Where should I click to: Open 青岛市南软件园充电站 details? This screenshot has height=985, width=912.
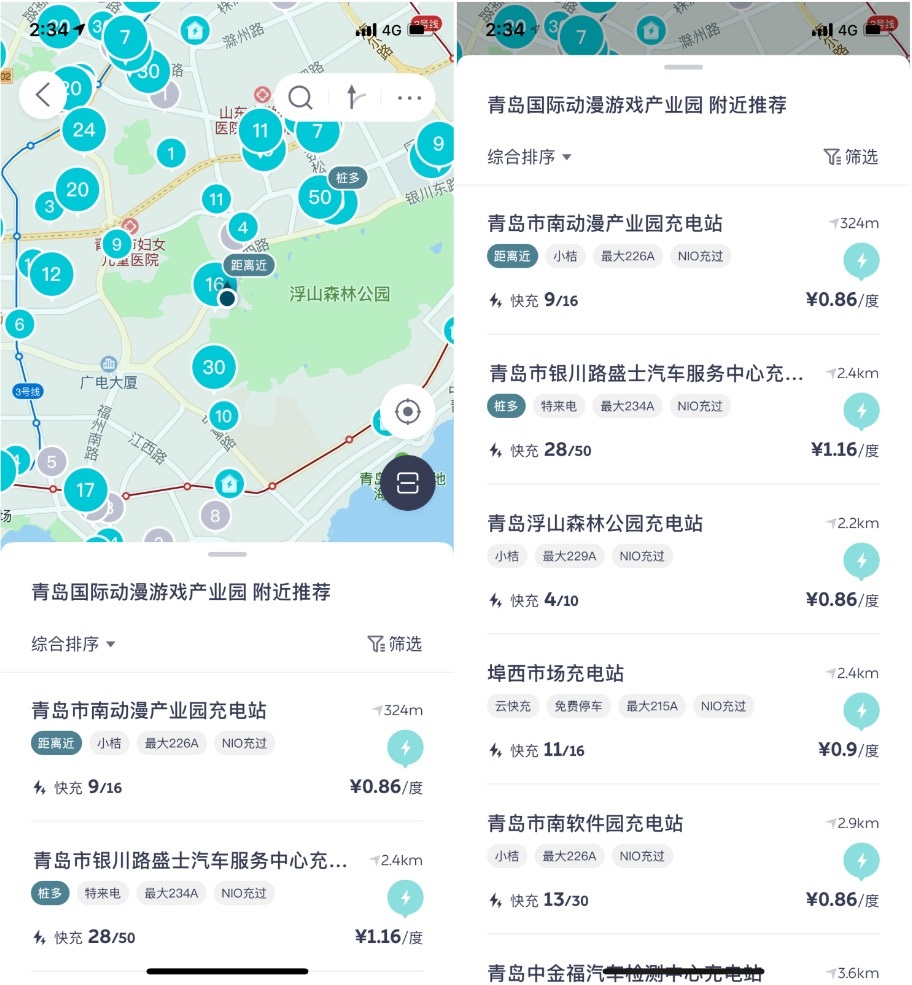point(585,823)
